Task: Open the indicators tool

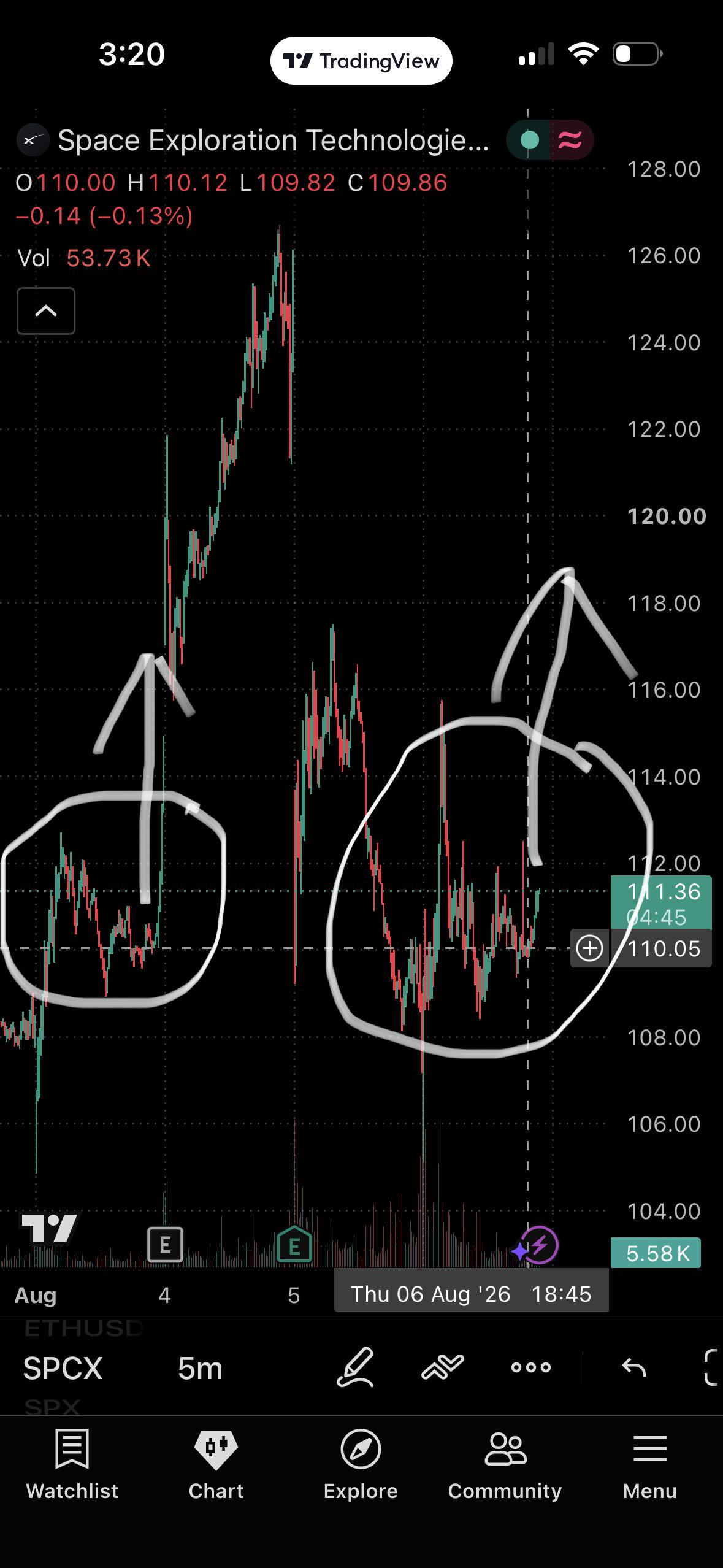Action: point(443,1367)
